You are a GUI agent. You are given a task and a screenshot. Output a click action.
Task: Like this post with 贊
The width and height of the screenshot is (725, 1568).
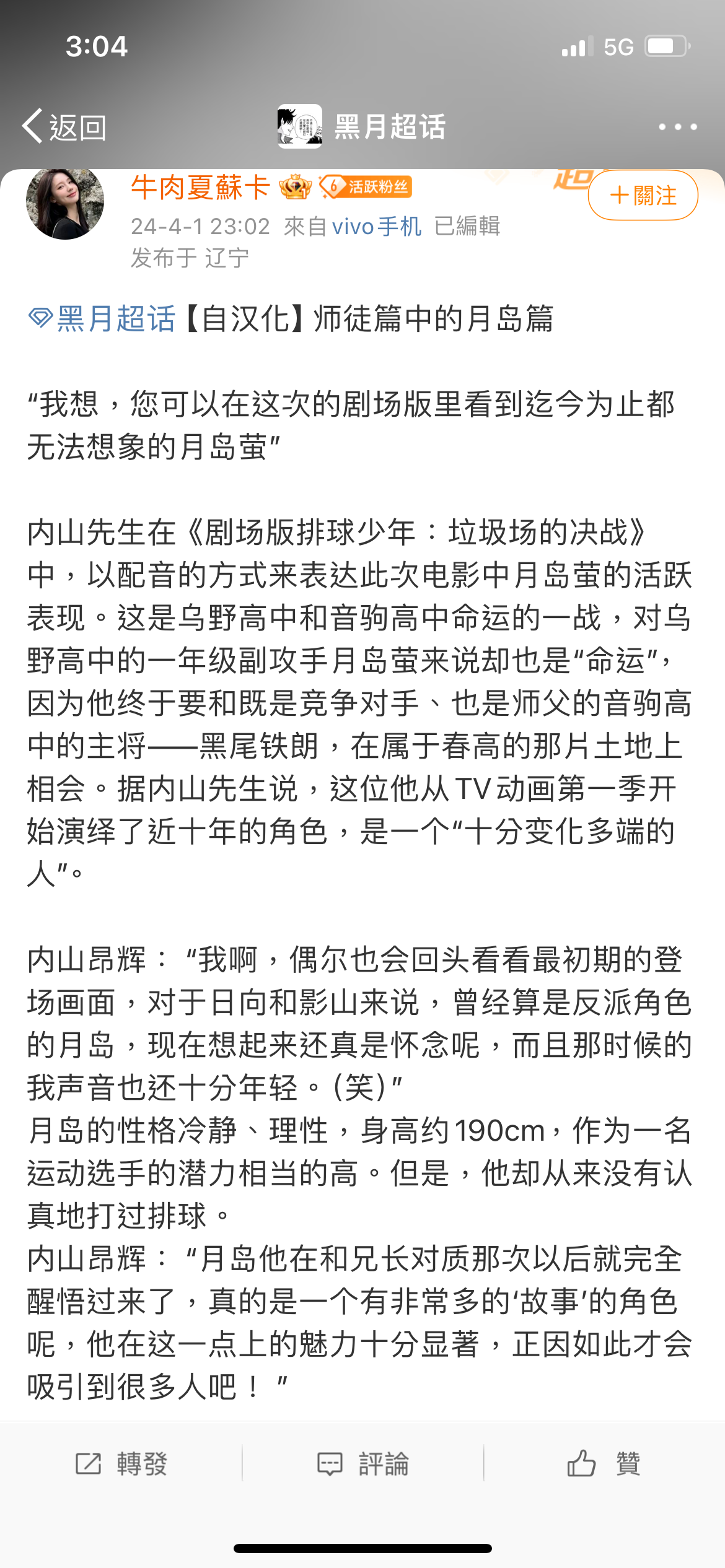pos(604,1464)
